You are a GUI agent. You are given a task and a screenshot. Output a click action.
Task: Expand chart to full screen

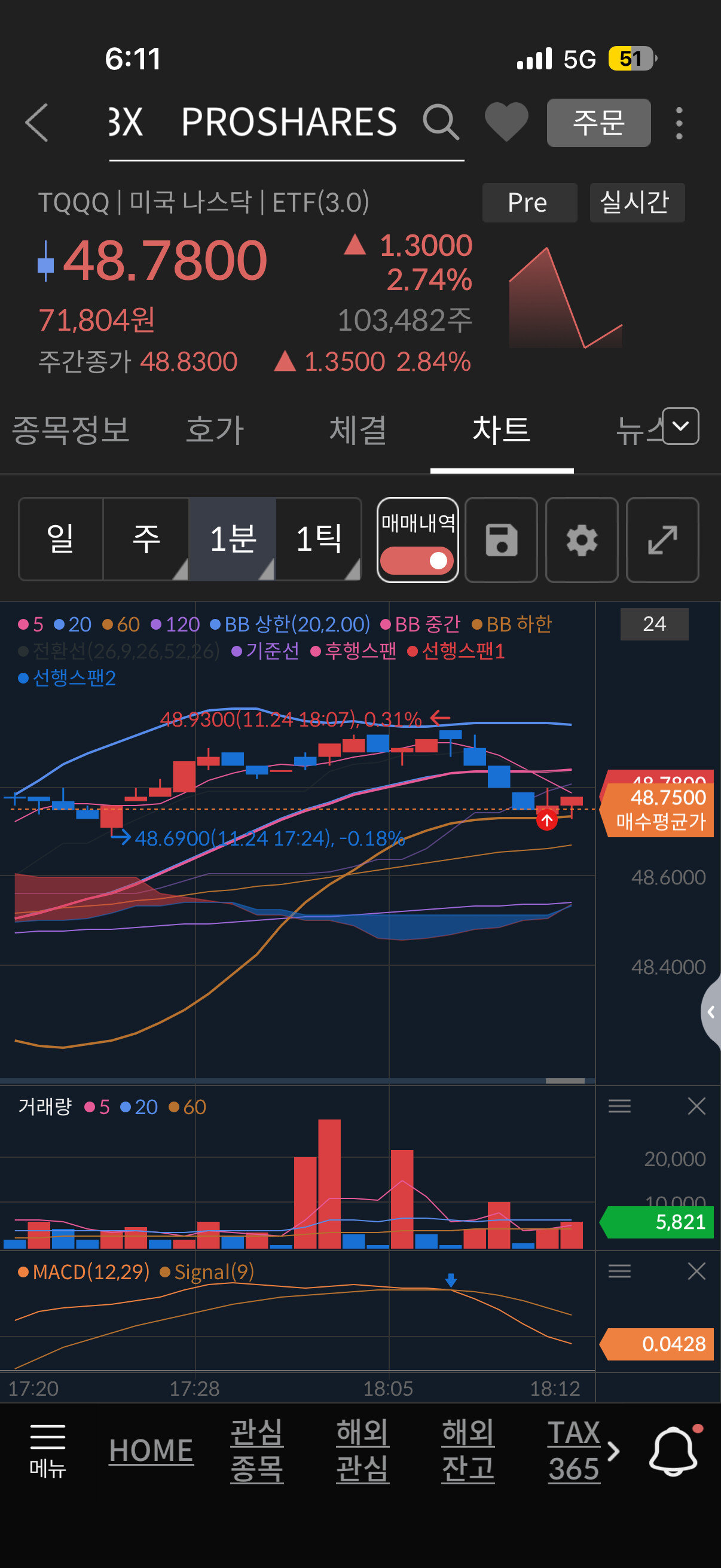662,540
